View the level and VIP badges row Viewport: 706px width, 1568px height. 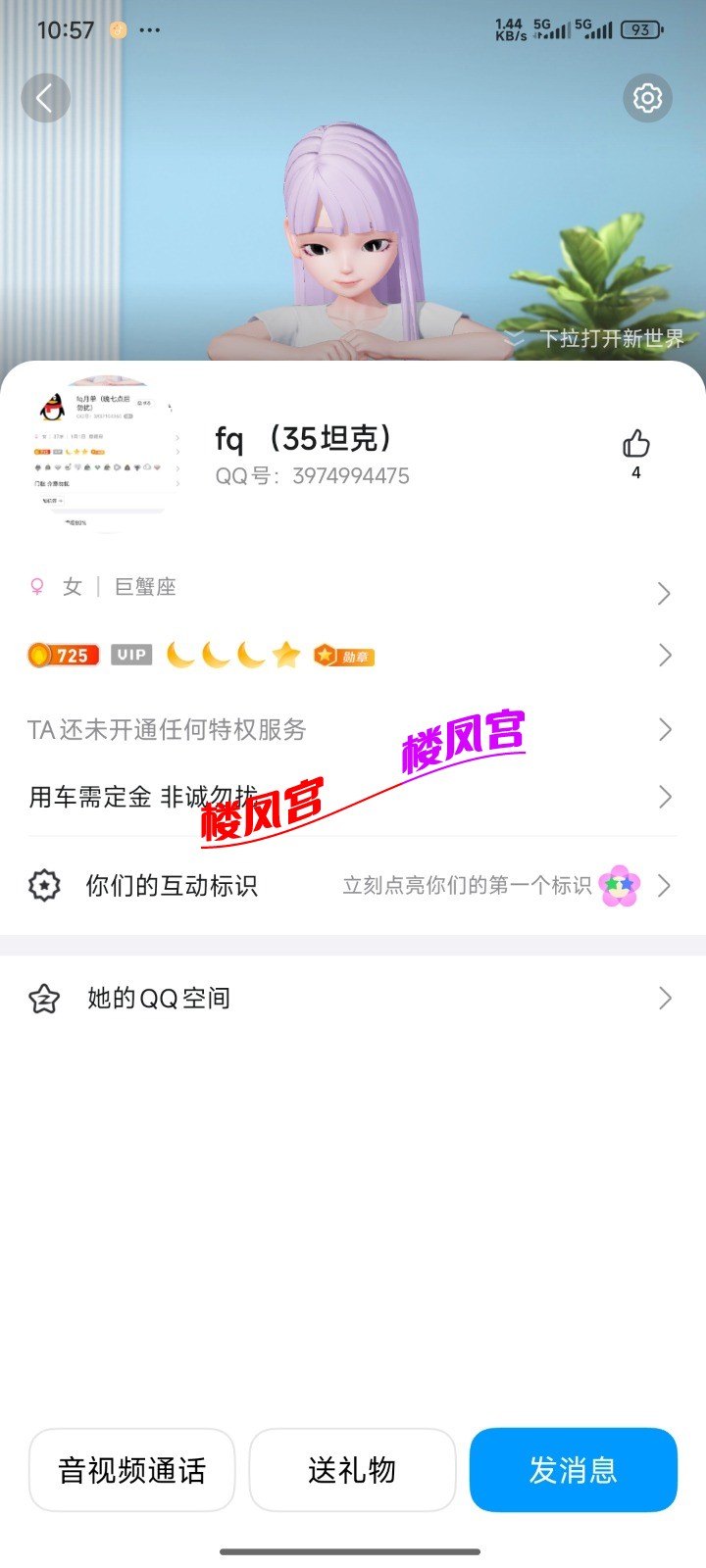[353, 655]
